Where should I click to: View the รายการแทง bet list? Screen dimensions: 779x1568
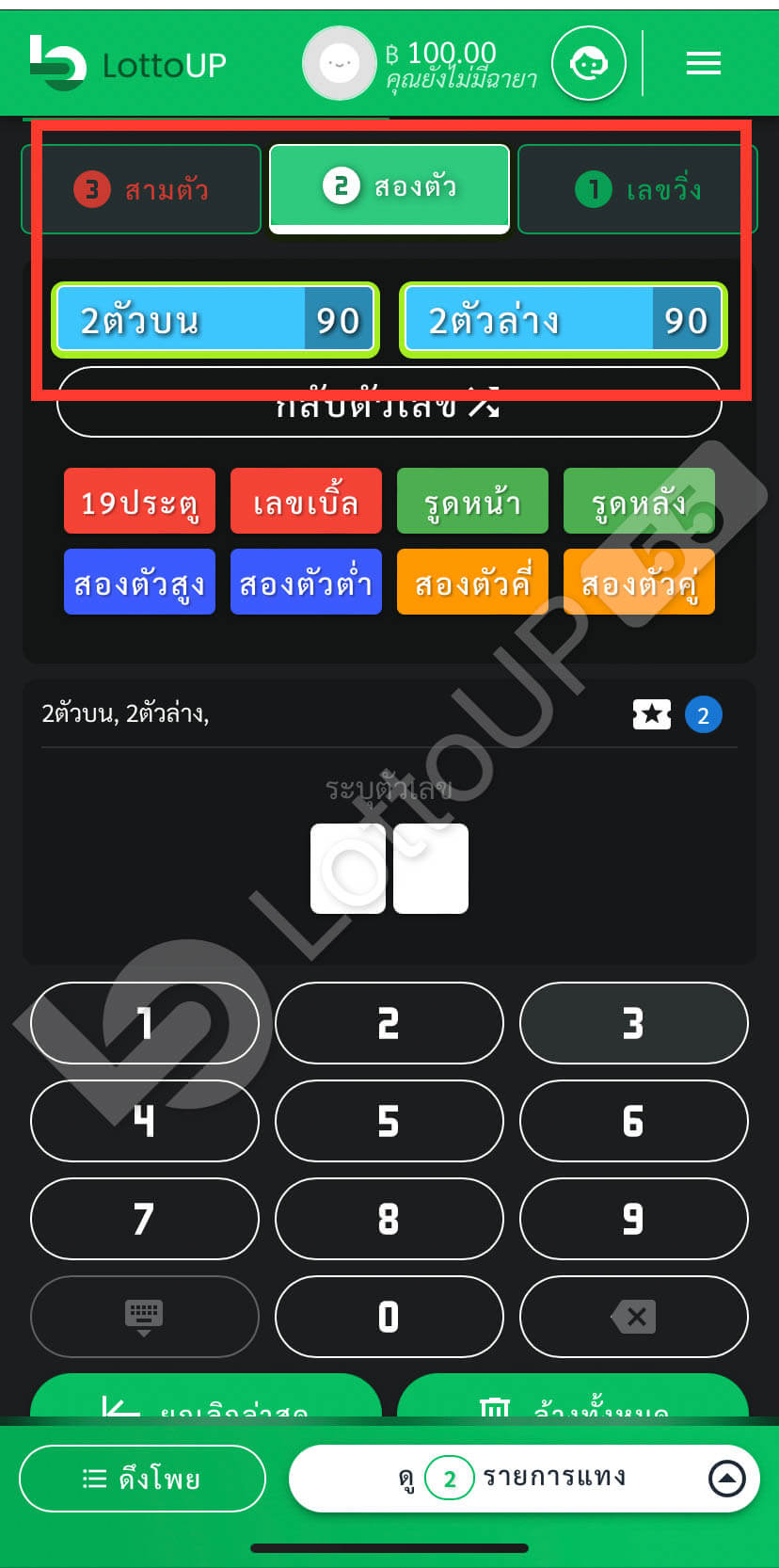coord(524,1479)
